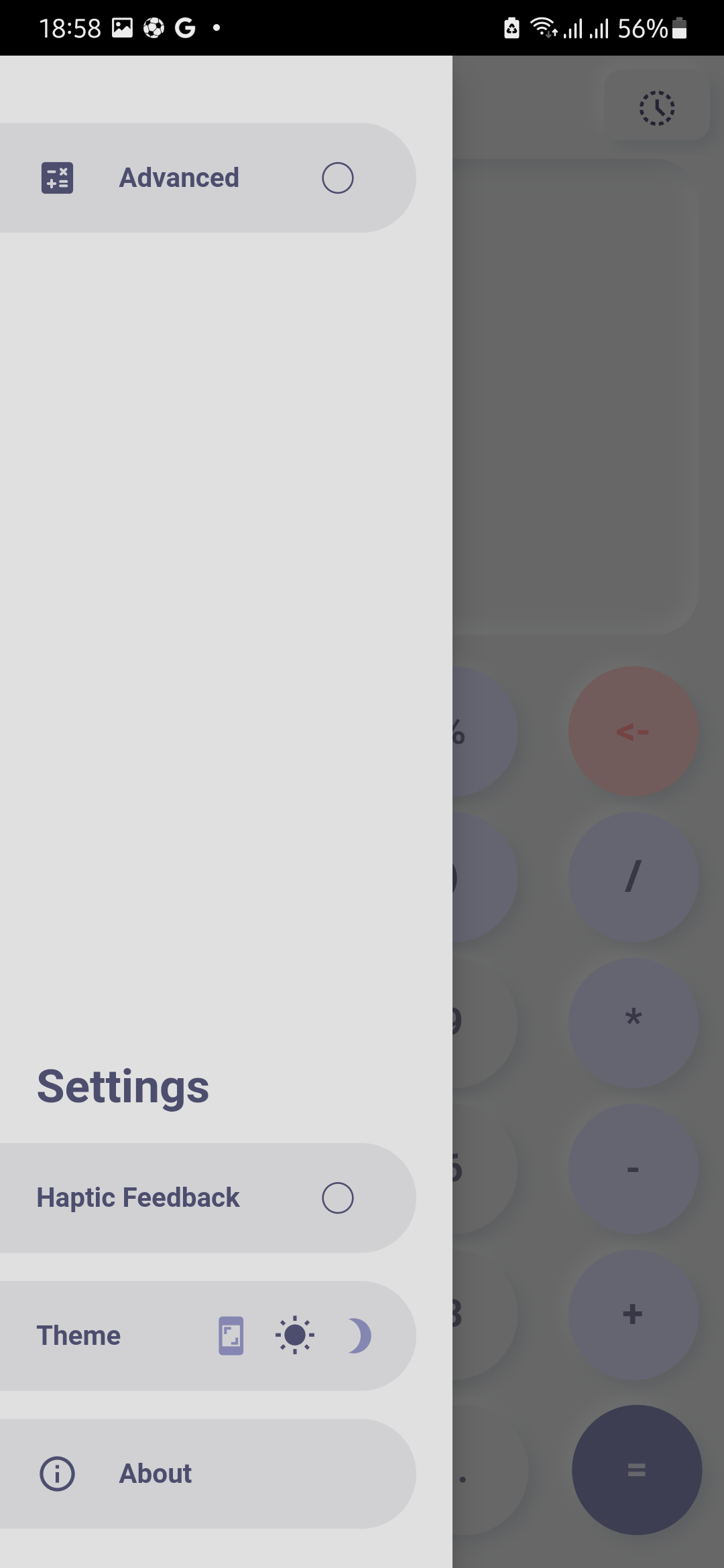Turn on Haptic Feedback
724x1568 pixels.
tap(337, 1198)
